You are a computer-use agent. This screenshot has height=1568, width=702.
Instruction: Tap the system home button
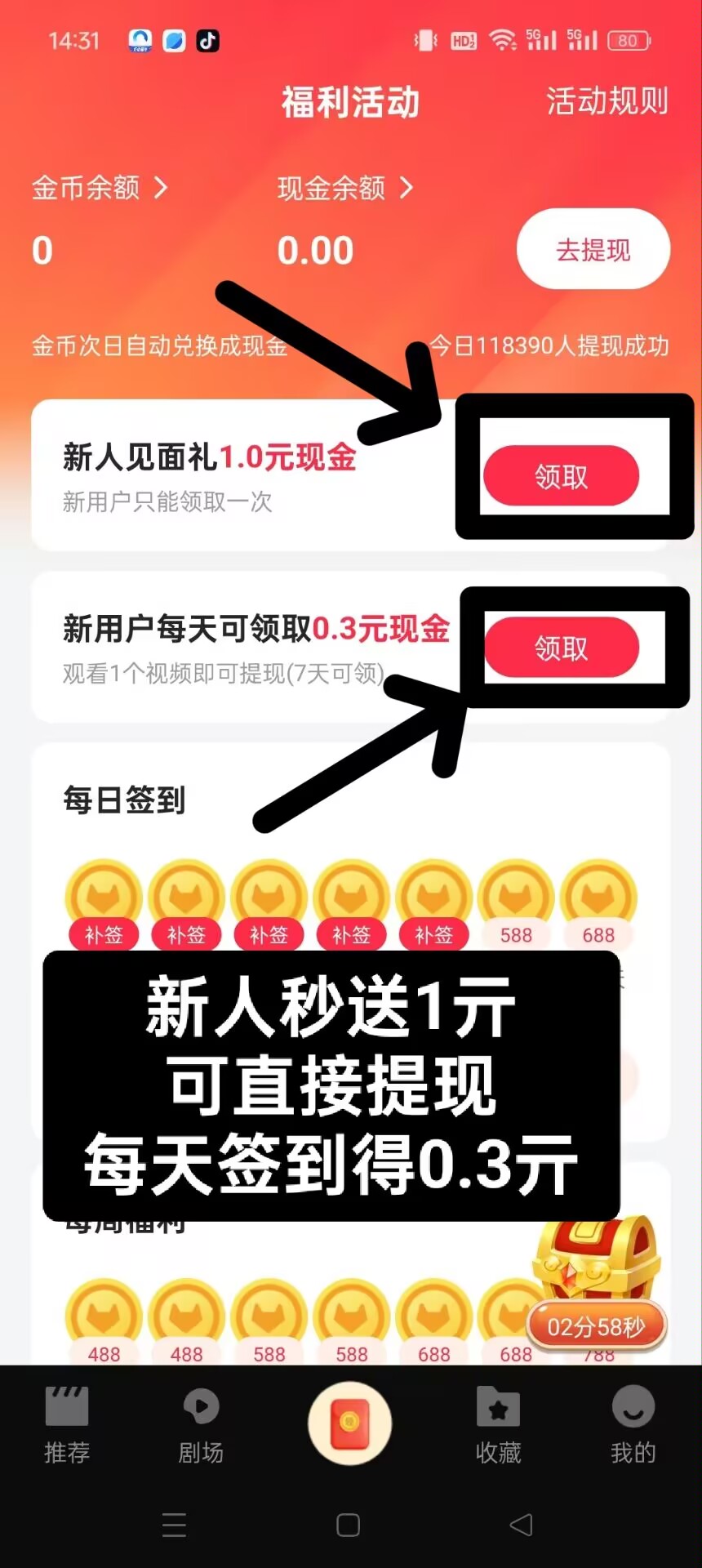349,1525
